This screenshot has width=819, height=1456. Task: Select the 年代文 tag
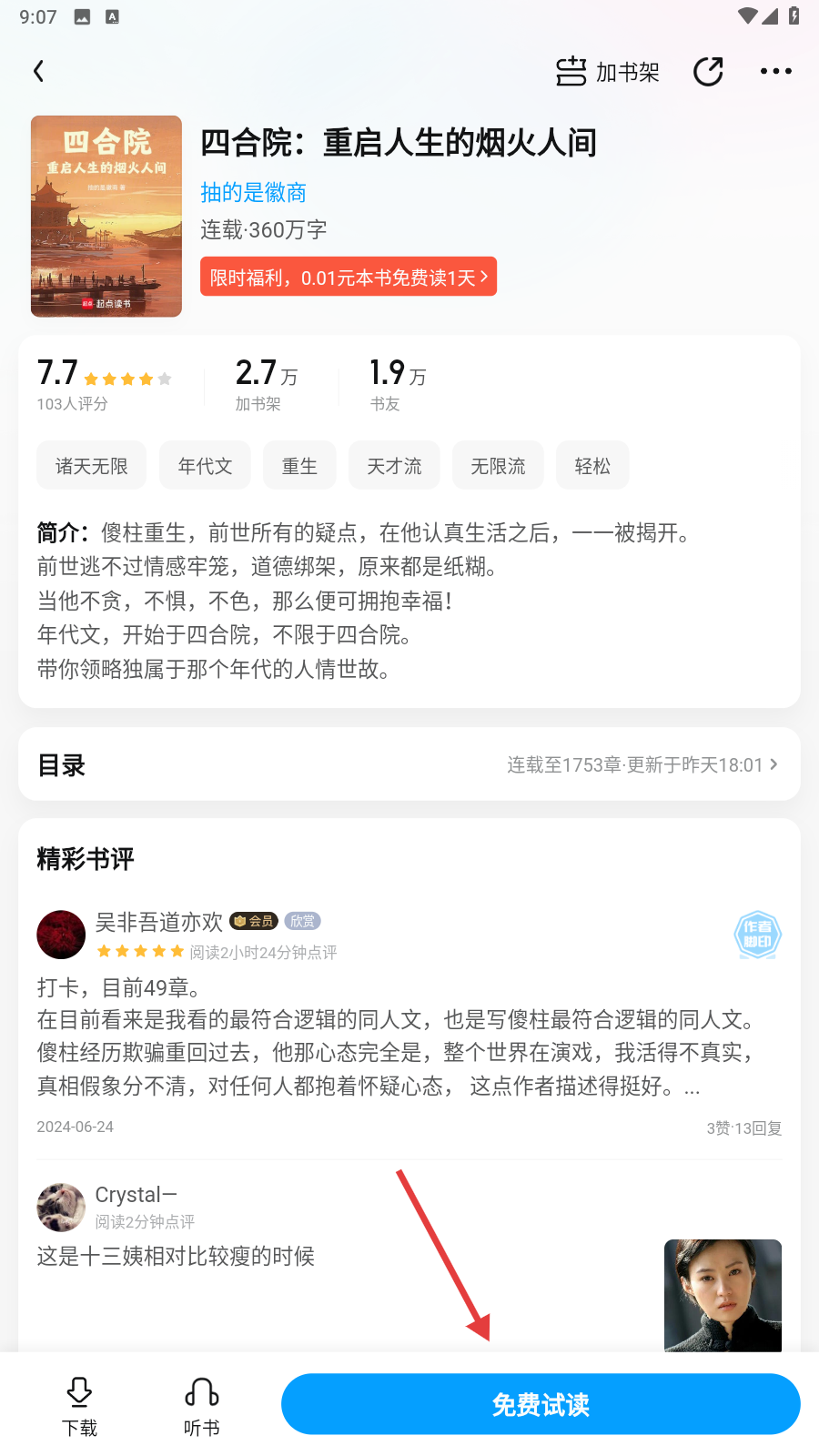click(205, 466)
